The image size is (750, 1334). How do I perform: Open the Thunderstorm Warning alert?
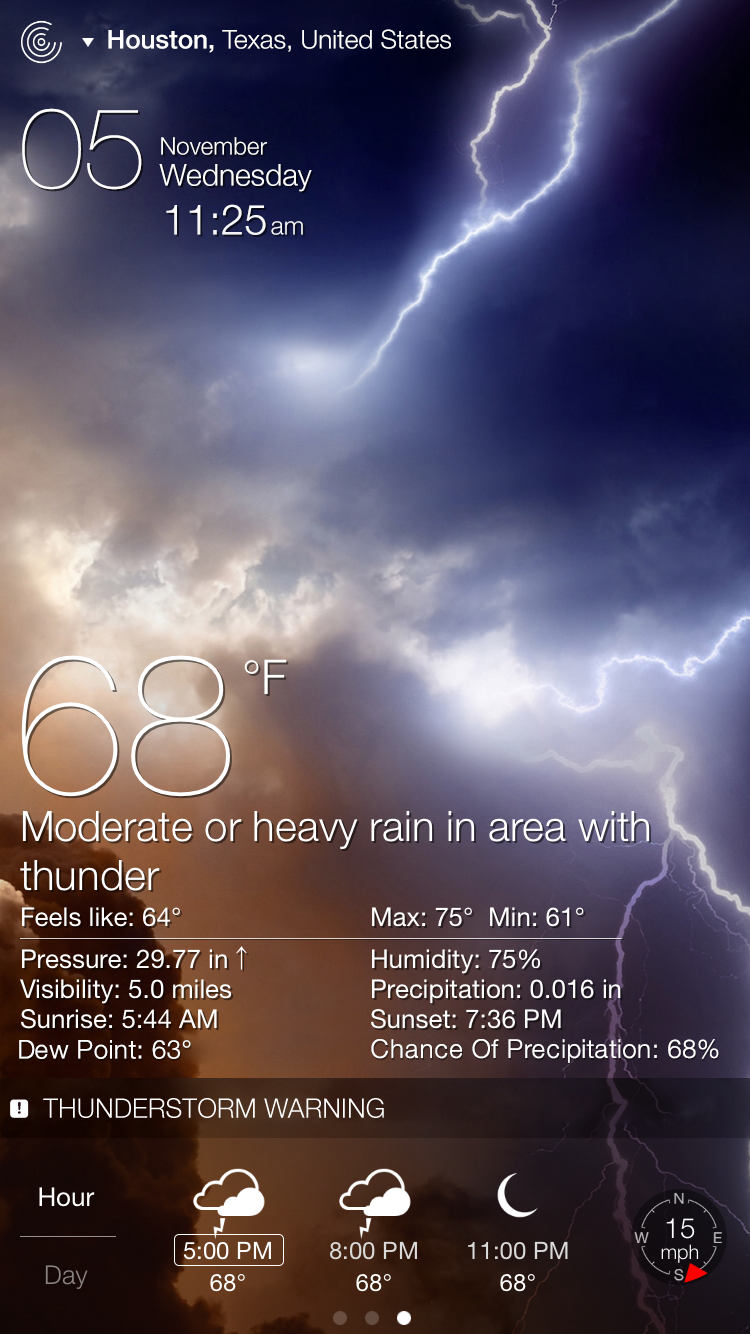[375, 1108]
